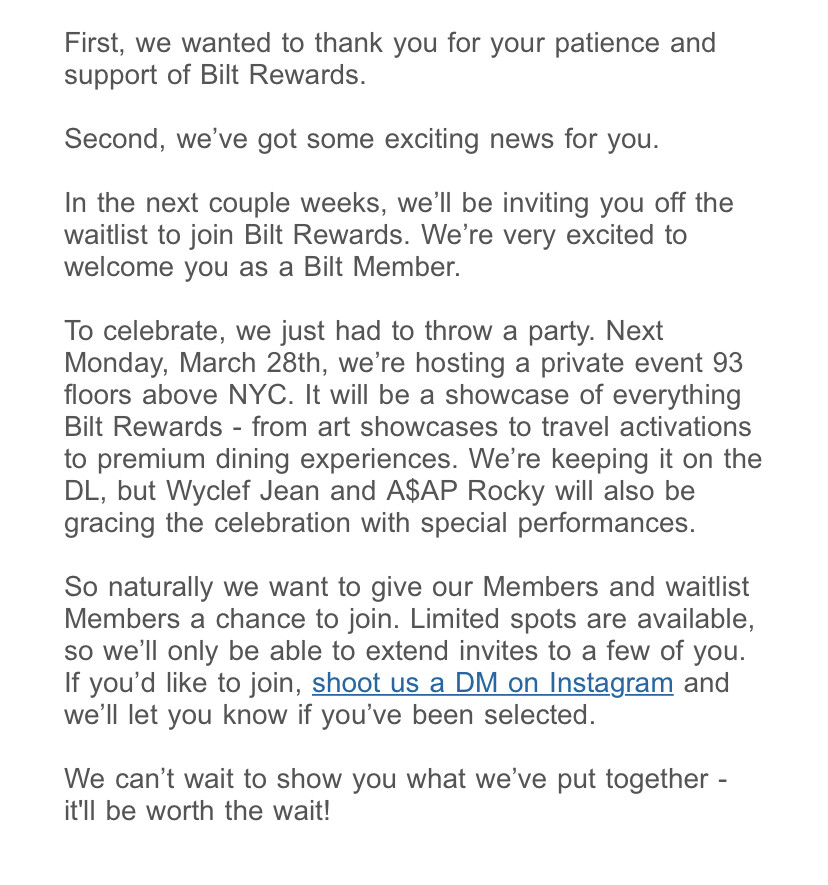Screen dimensions: 828x885
Task: Open the 'shoot us a DM on Instagram' link
Action: click(x=492, y=684)
